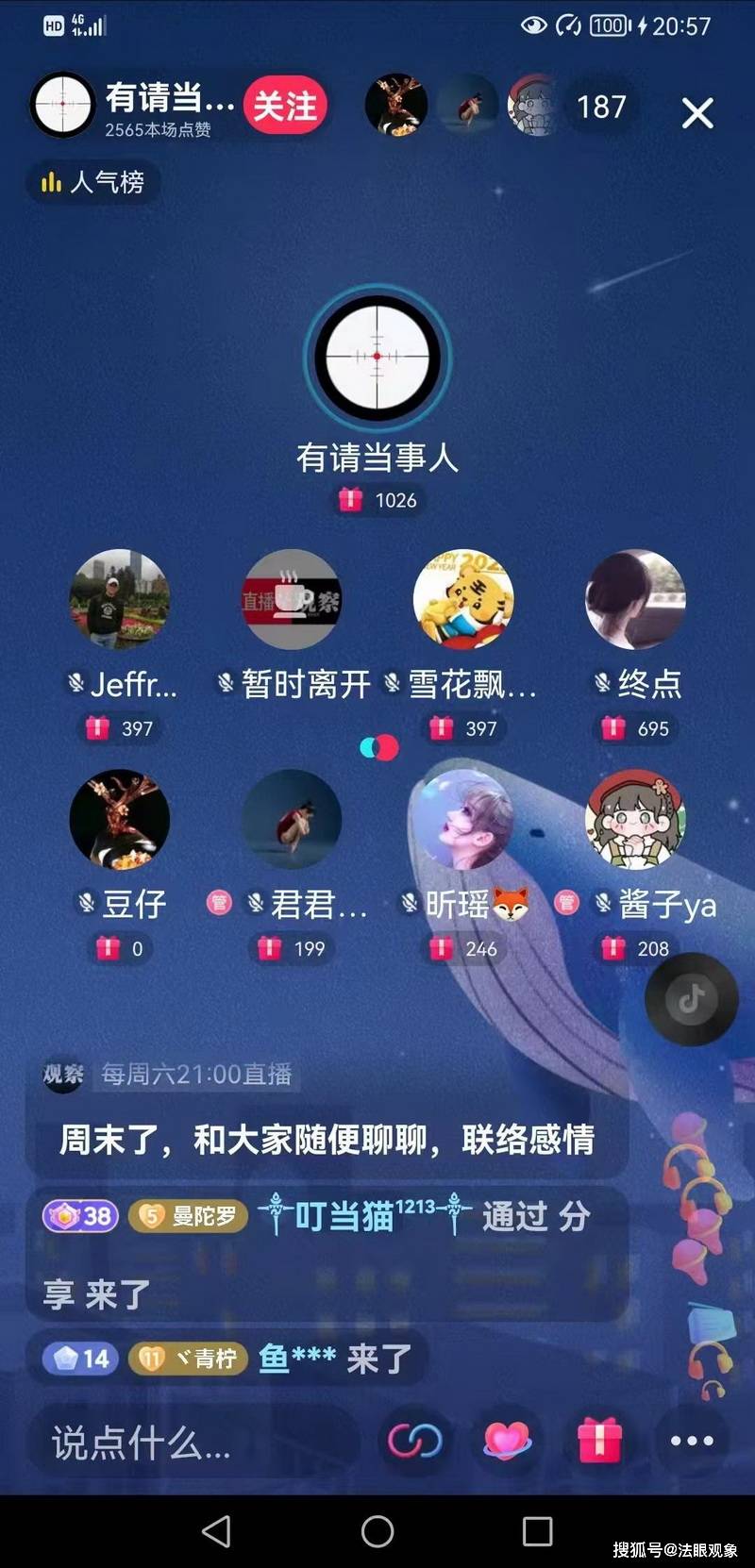Open the 187 viewer count list

pyautogui.click(x=601, y=107)
